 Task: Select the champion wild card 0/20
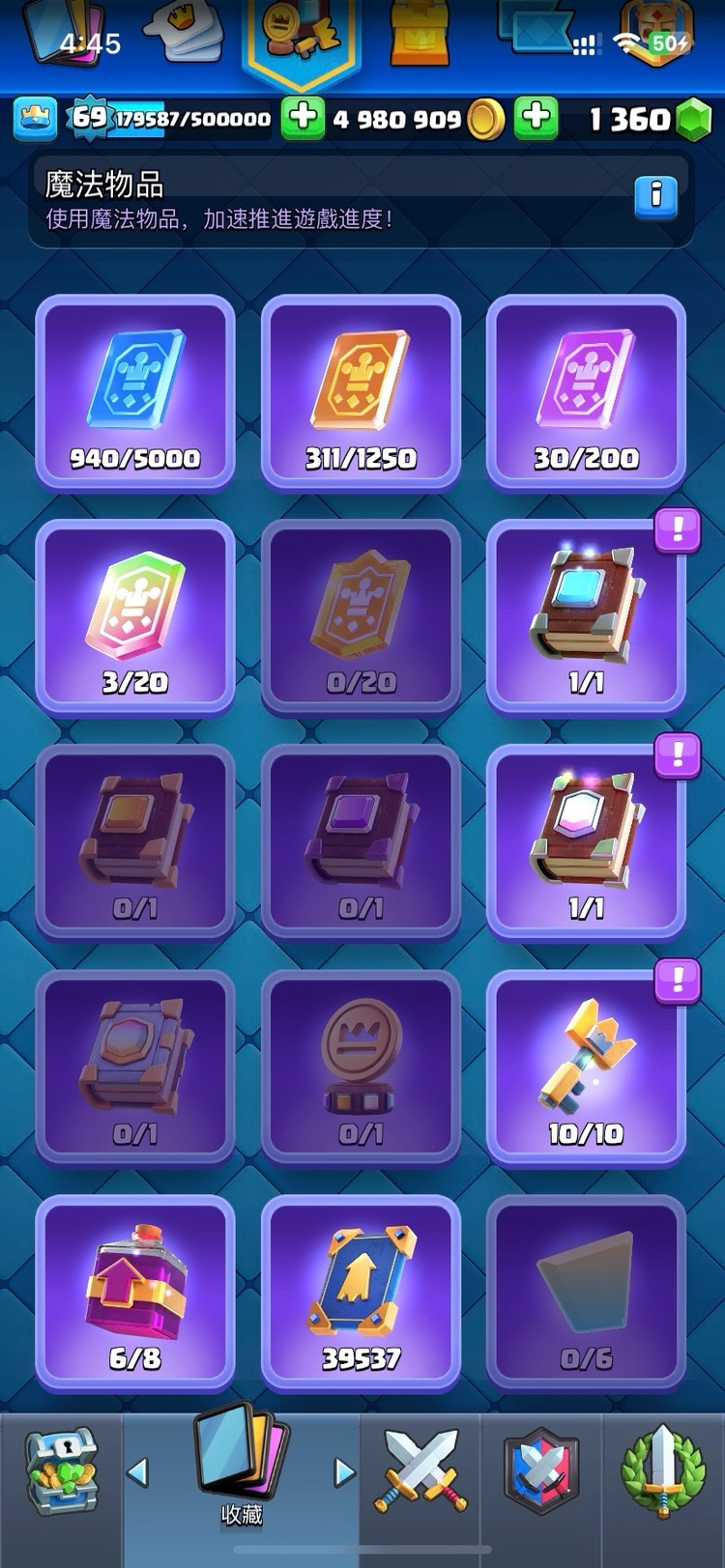(361, 617)
